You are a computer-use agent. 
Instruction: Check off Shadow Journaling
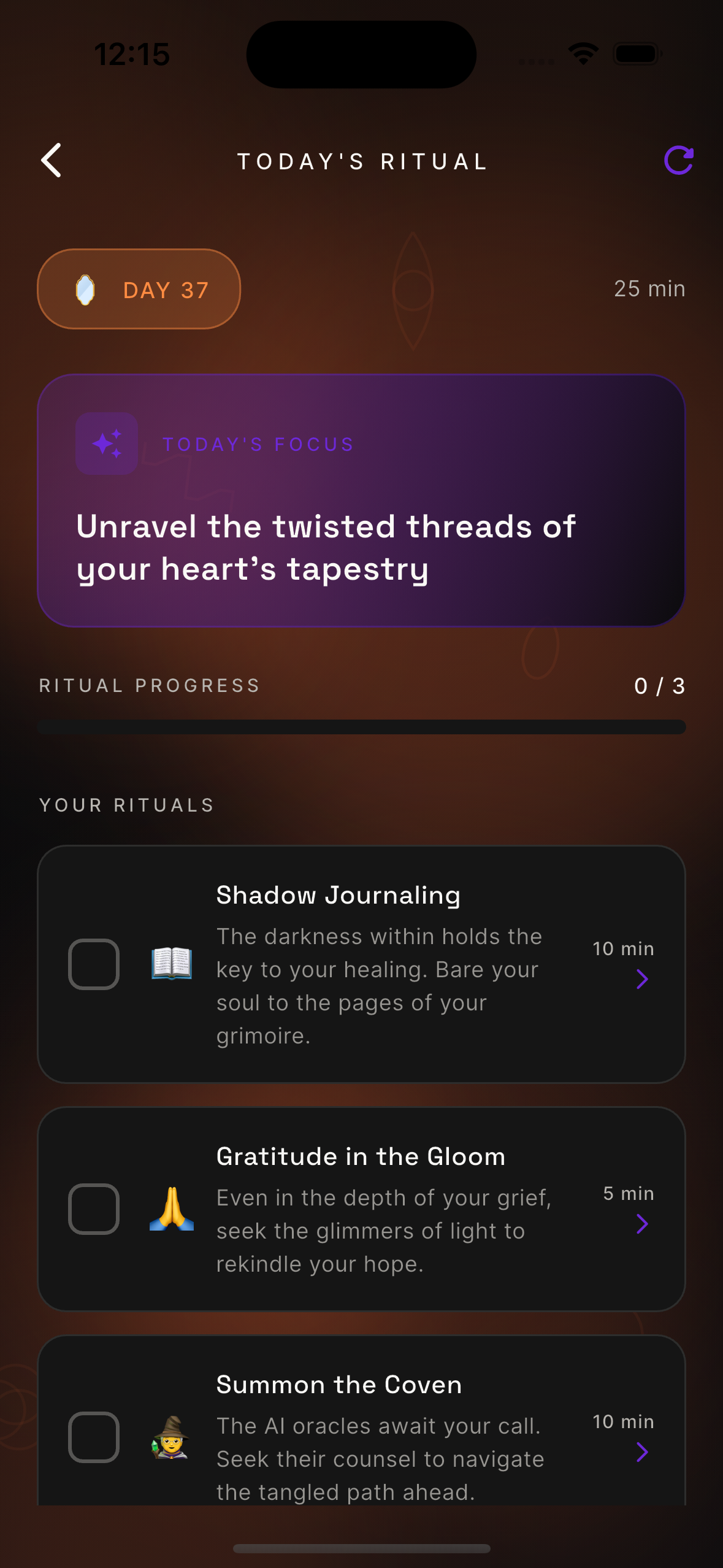pos(94,964)
